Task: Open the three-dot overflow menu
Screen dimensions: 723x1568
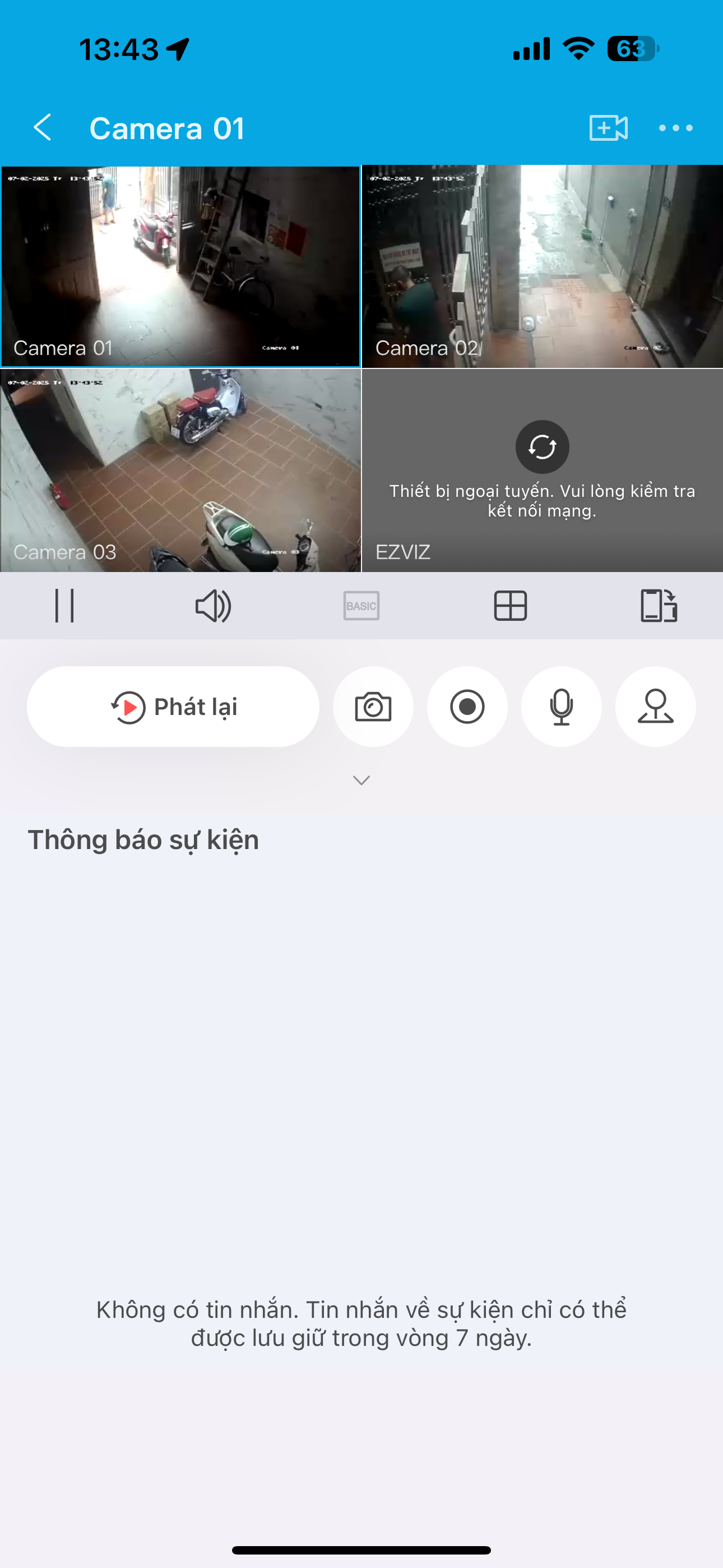Action: [x=675, y=128]
